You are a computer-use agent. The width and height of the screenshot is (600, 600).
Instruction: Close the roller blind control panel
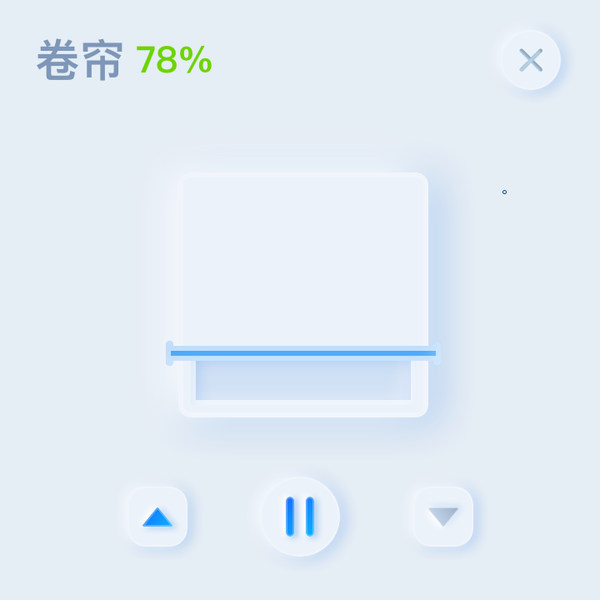(530, 60)
